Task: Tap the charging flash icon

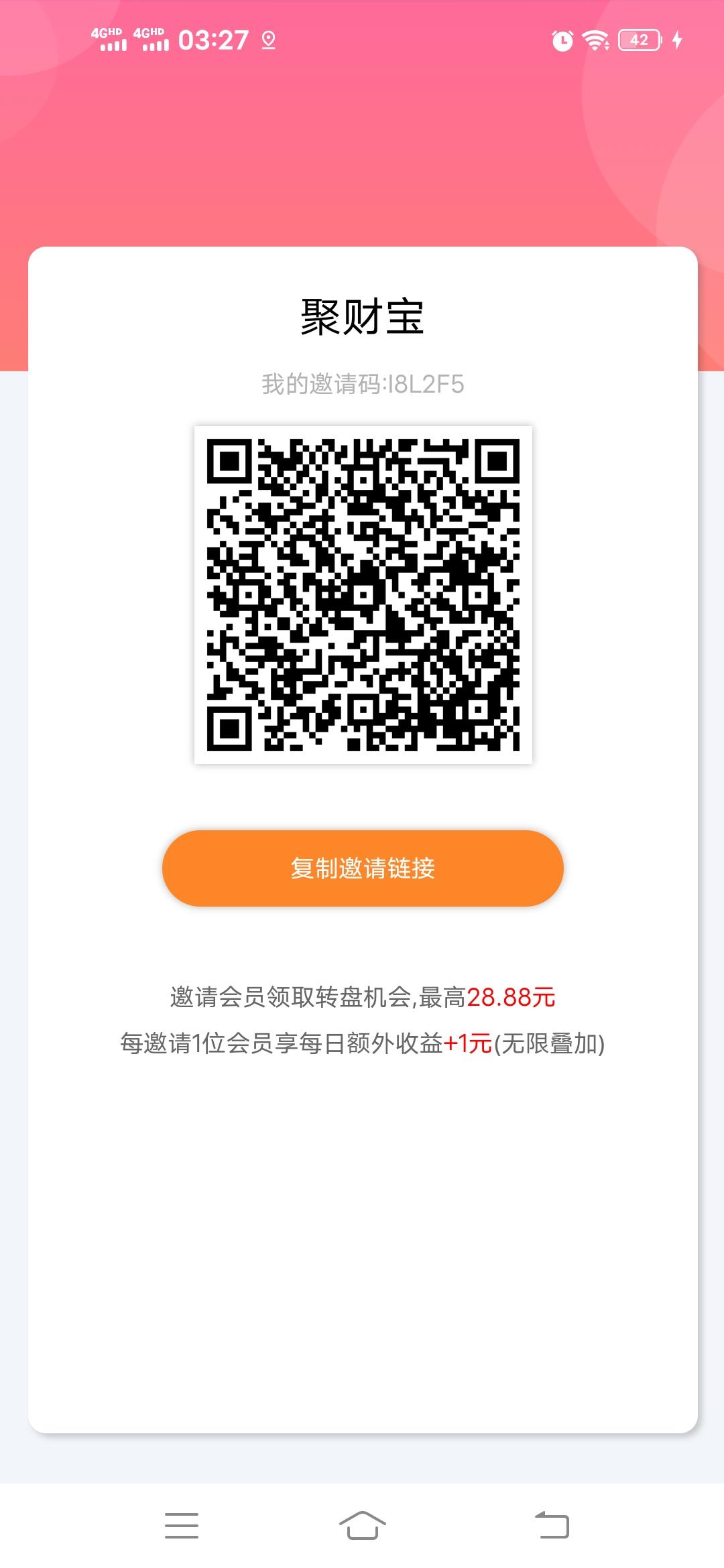Action: [676, 42]
